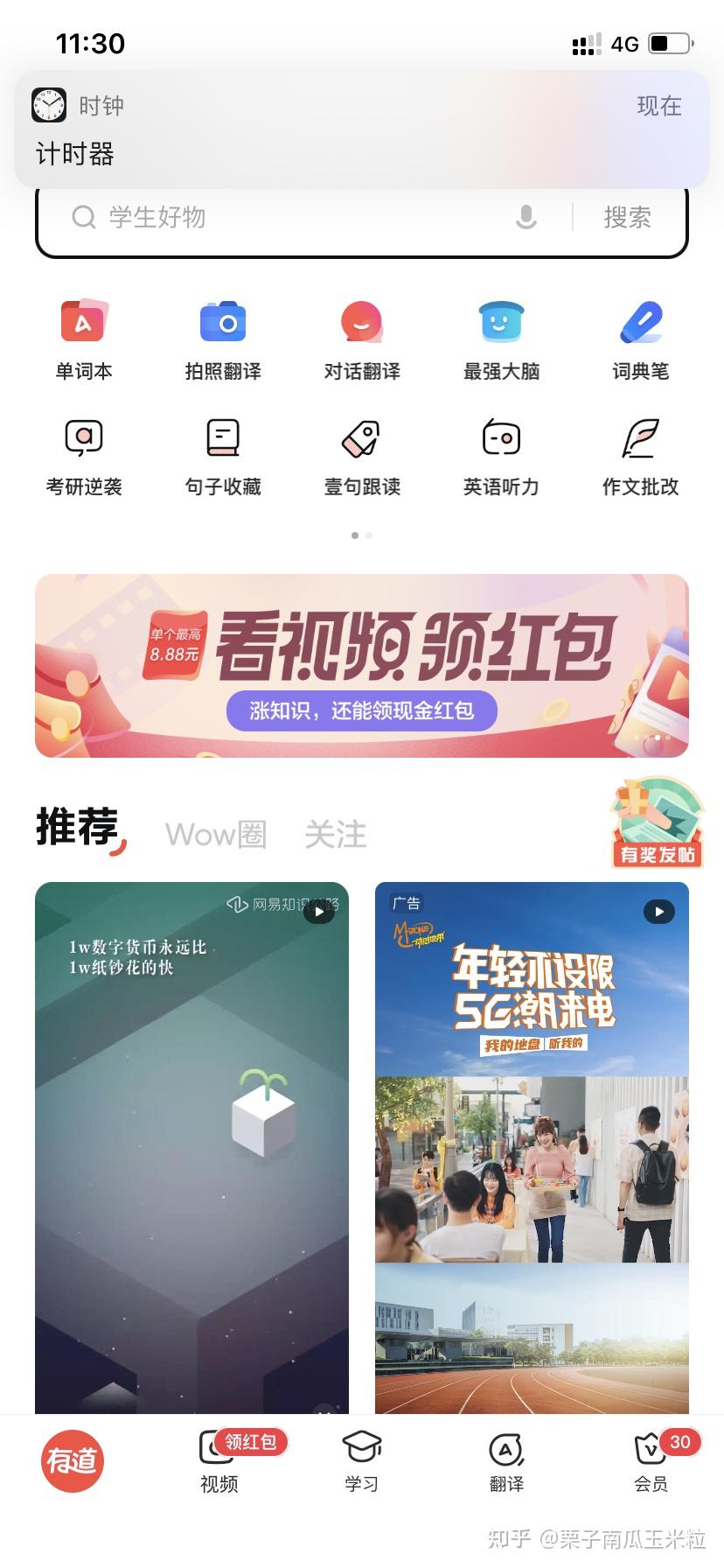Open the 翻译 translate tab in bottom bar
The image size is (724, 1568).
[506, 1459]
